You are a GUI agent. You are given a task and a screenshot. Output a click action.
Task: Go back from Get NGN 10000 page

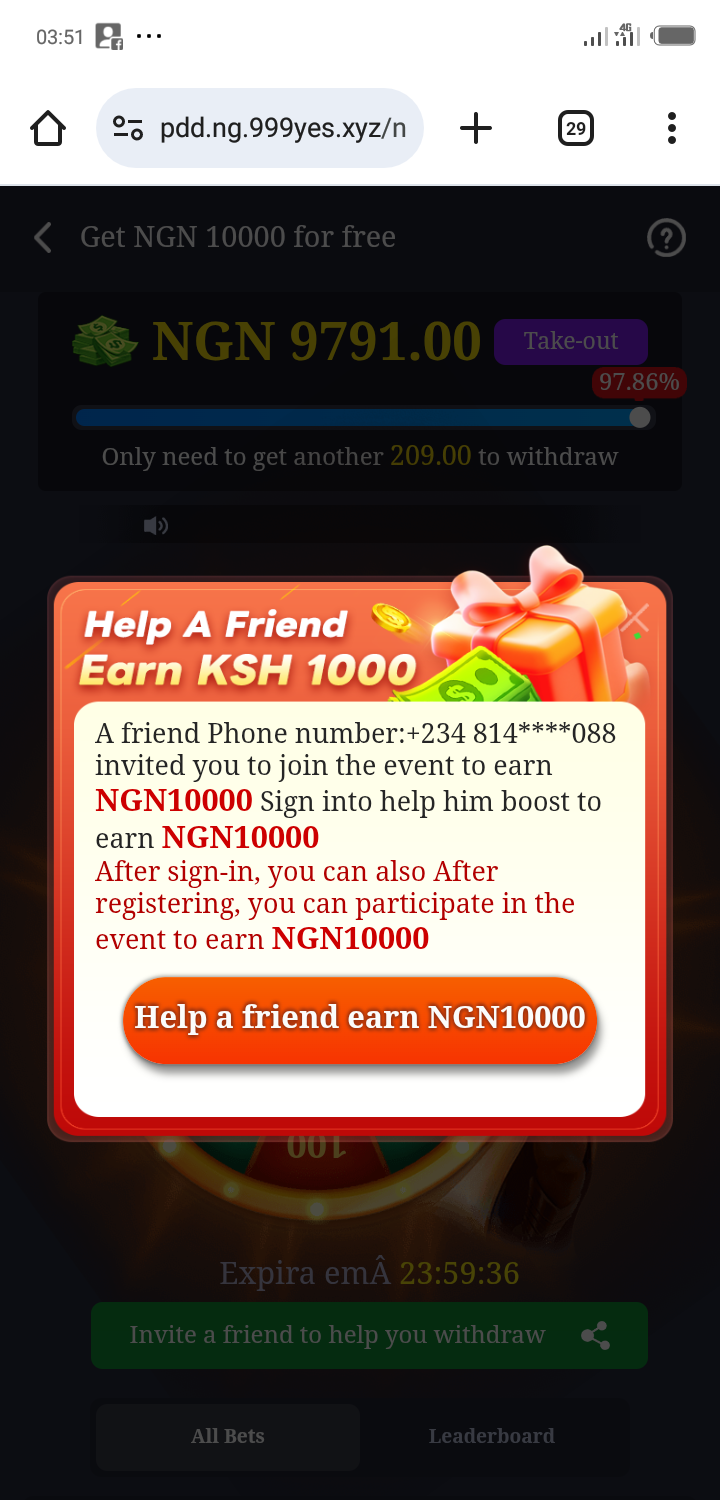point(43,237)
